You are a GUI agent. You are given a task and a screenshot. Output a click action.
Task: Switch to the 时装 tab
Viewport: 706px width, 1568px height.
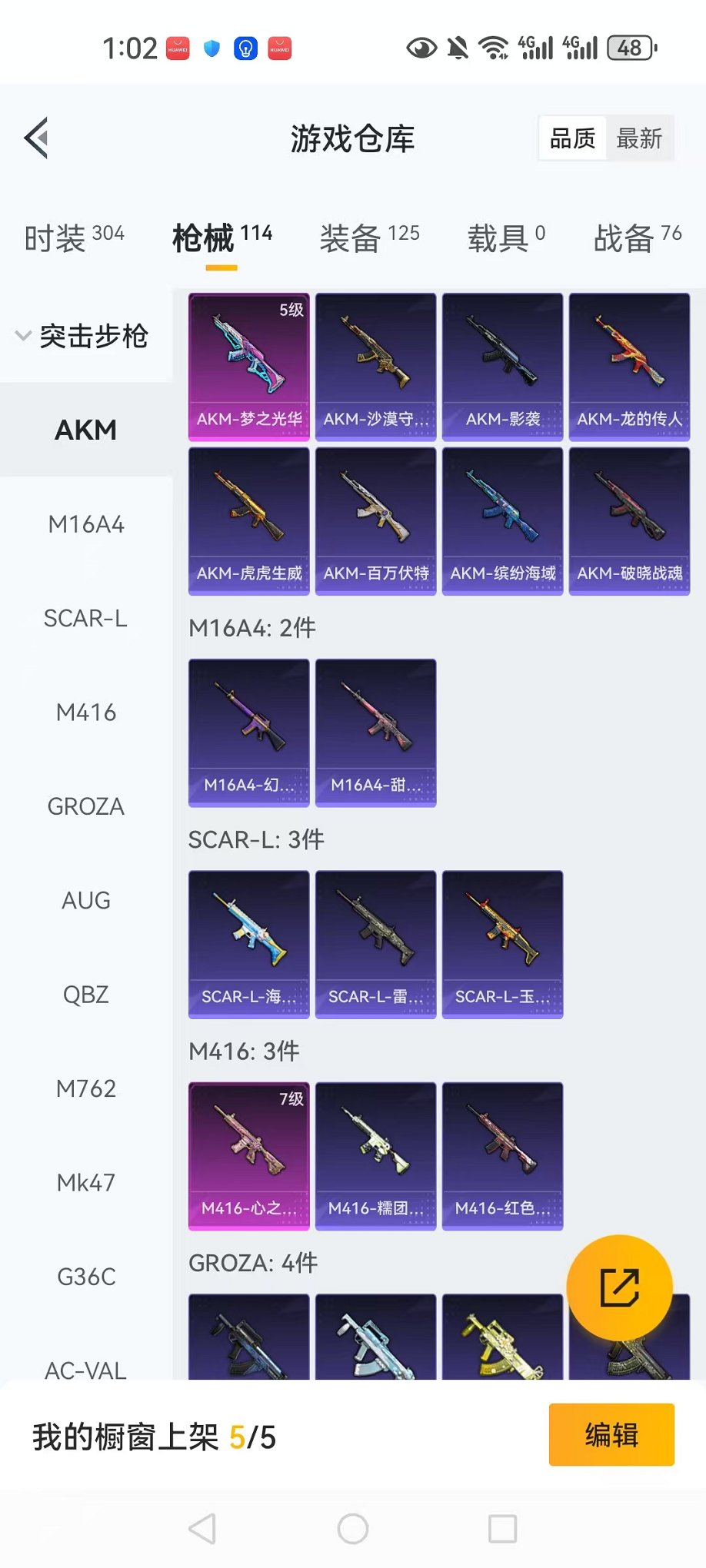click(74, 238)
